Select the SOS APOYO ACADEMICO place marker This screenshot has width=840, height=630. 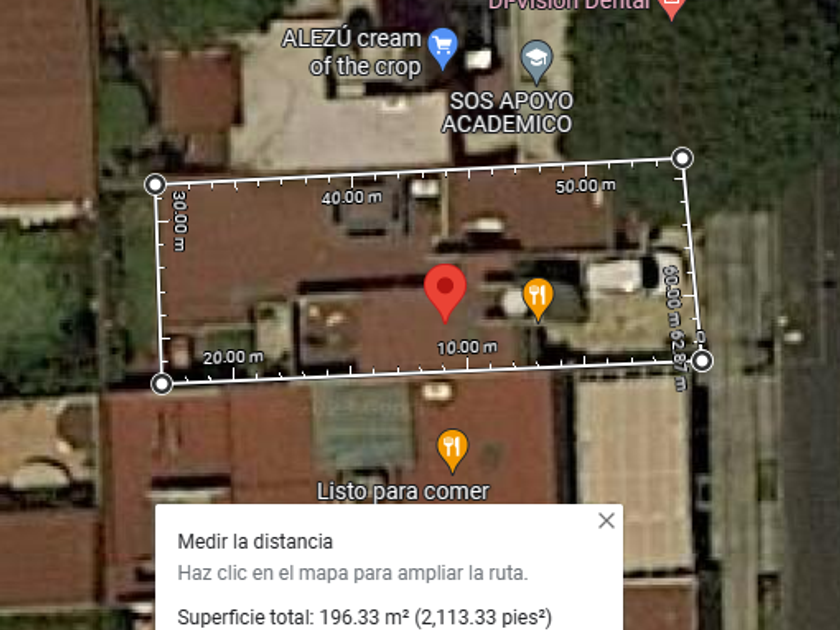point(537,56)
